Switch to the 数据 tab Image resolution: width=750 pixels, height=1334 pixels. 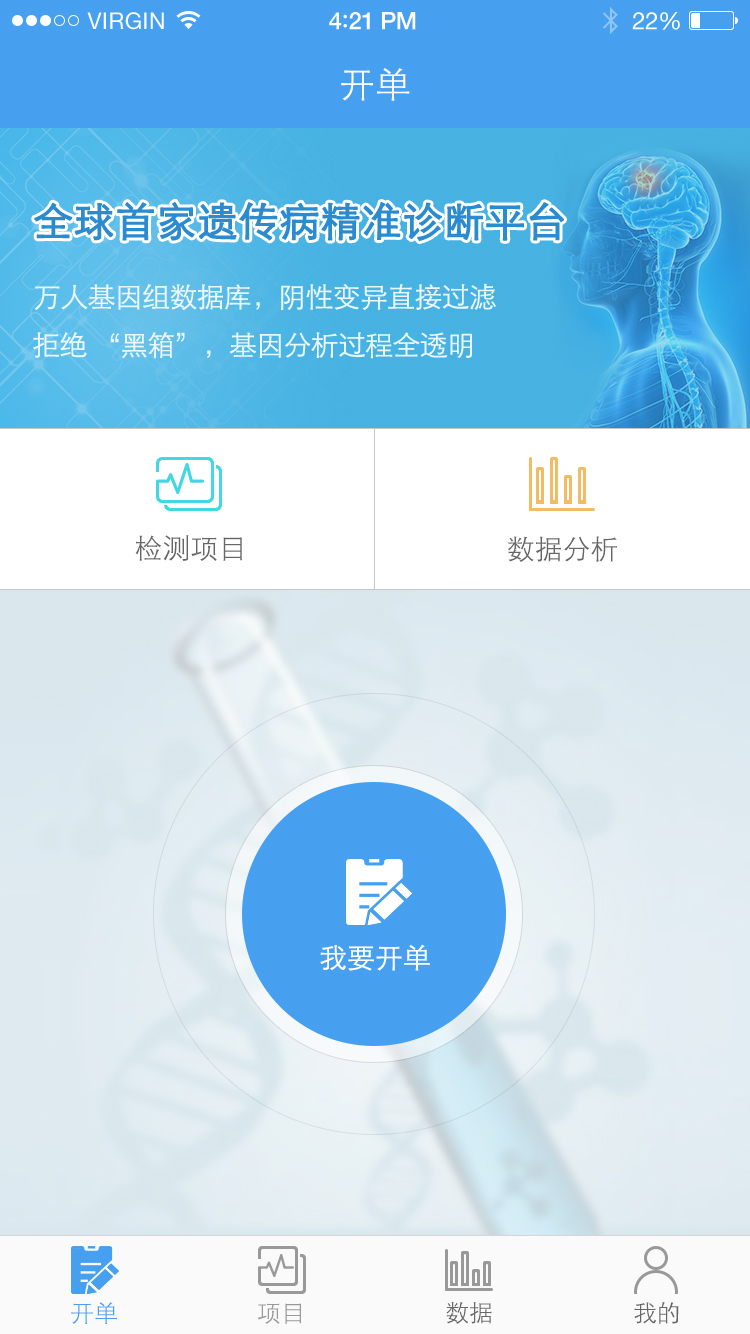tap(469, 1285)
